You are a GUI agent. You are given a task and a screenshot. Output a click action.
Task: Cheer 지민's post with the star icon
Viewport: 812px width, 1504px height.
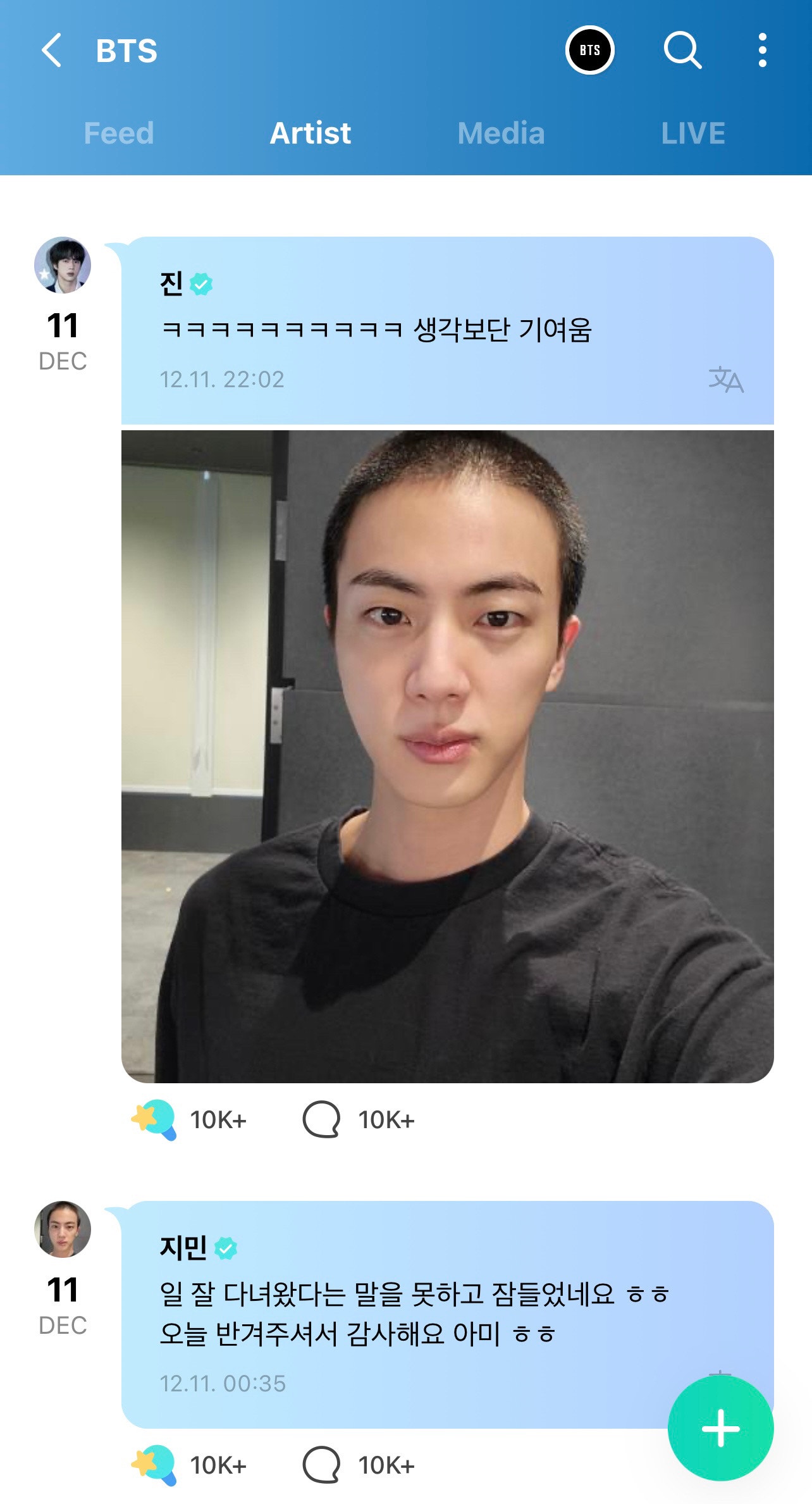click(x=154, y=1465)
